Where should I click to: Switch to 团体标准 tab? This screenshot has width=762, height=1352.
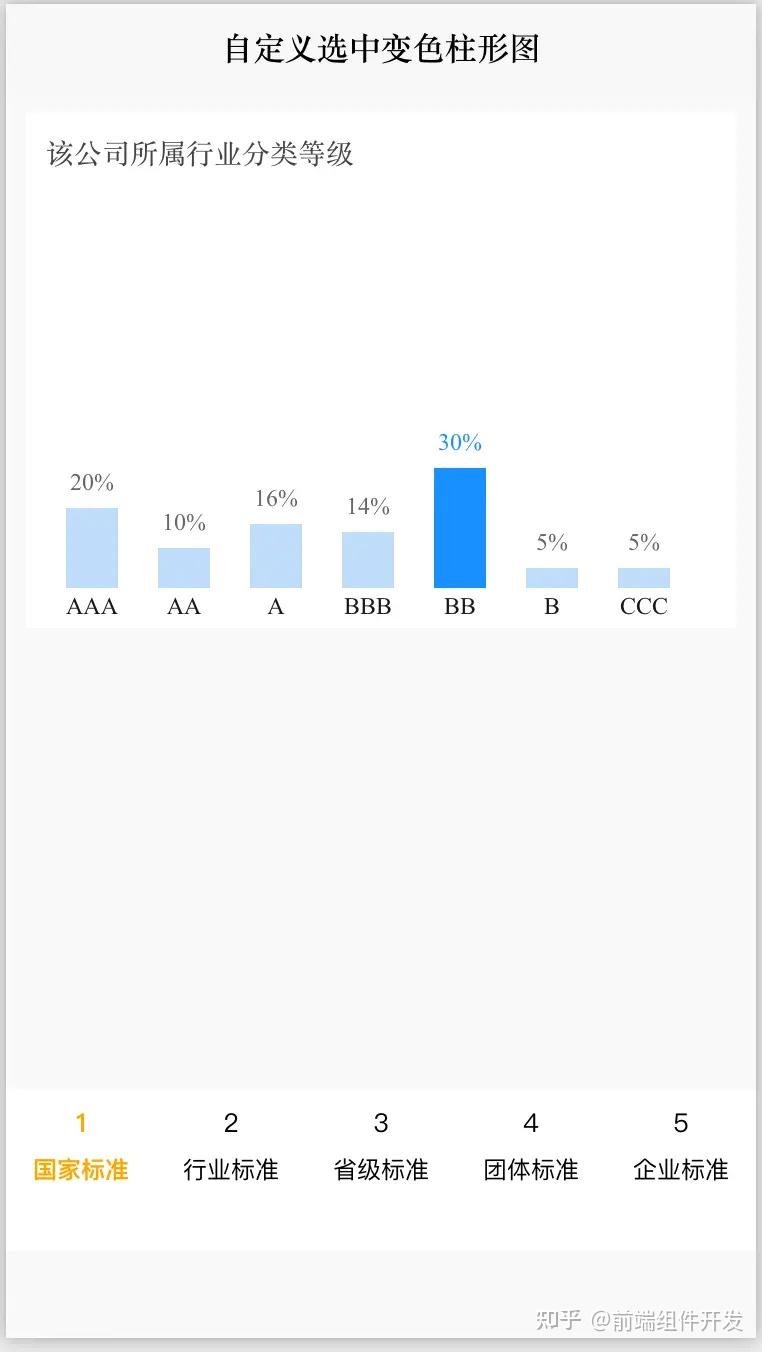pos(531,1147)
